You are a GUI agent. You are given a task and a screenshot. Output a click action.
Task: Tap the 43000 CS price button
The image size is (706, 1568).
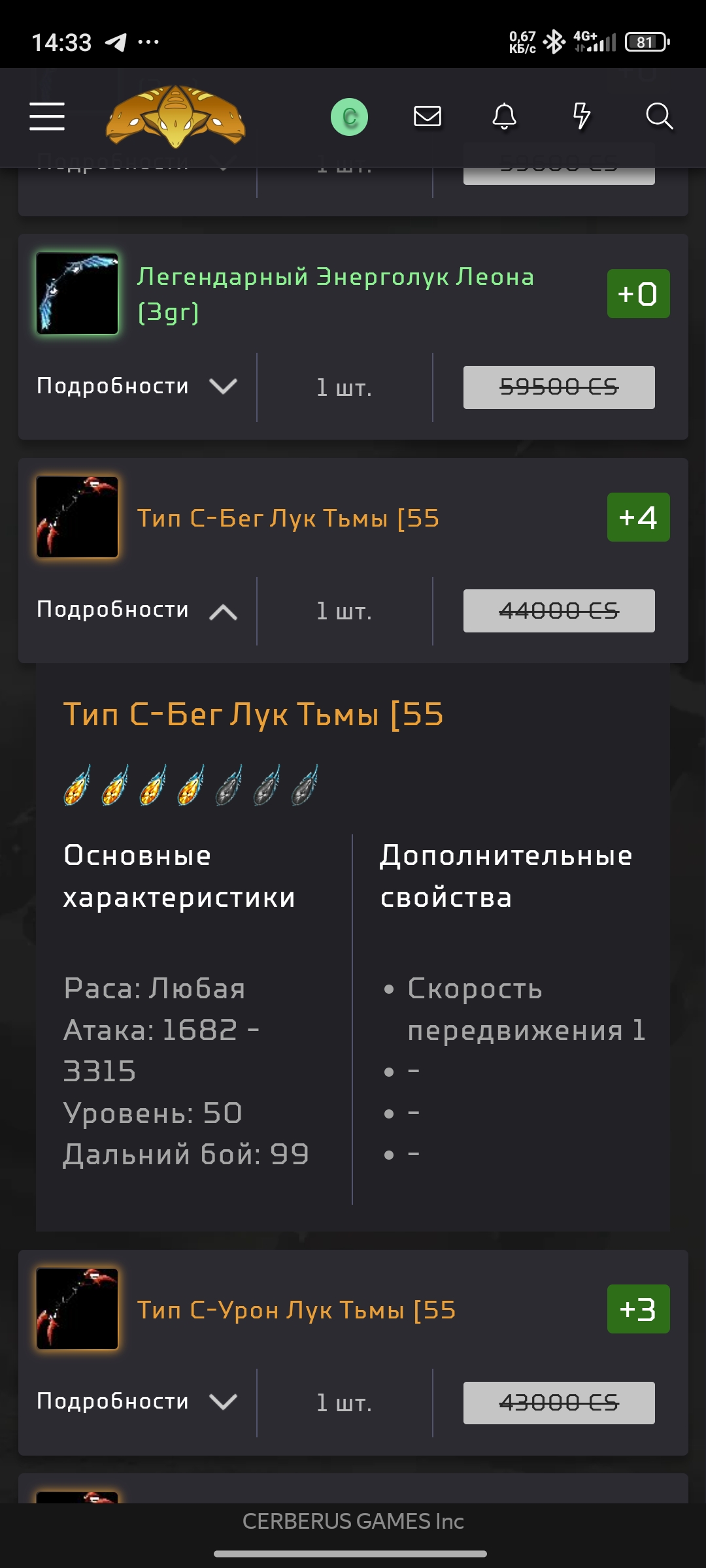coord(559,1403)
